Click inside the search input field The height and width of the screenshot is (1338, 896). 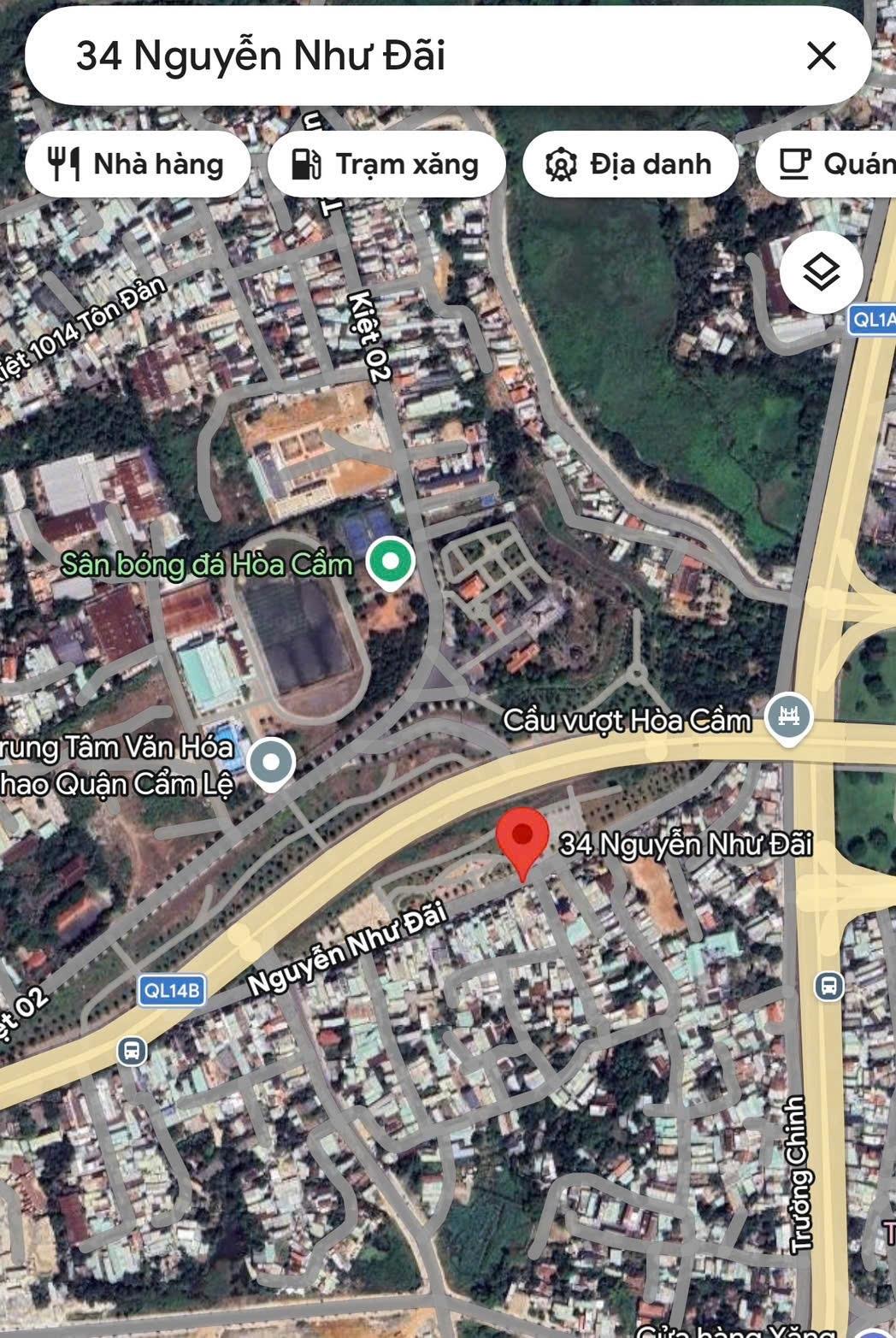point(342,56)
